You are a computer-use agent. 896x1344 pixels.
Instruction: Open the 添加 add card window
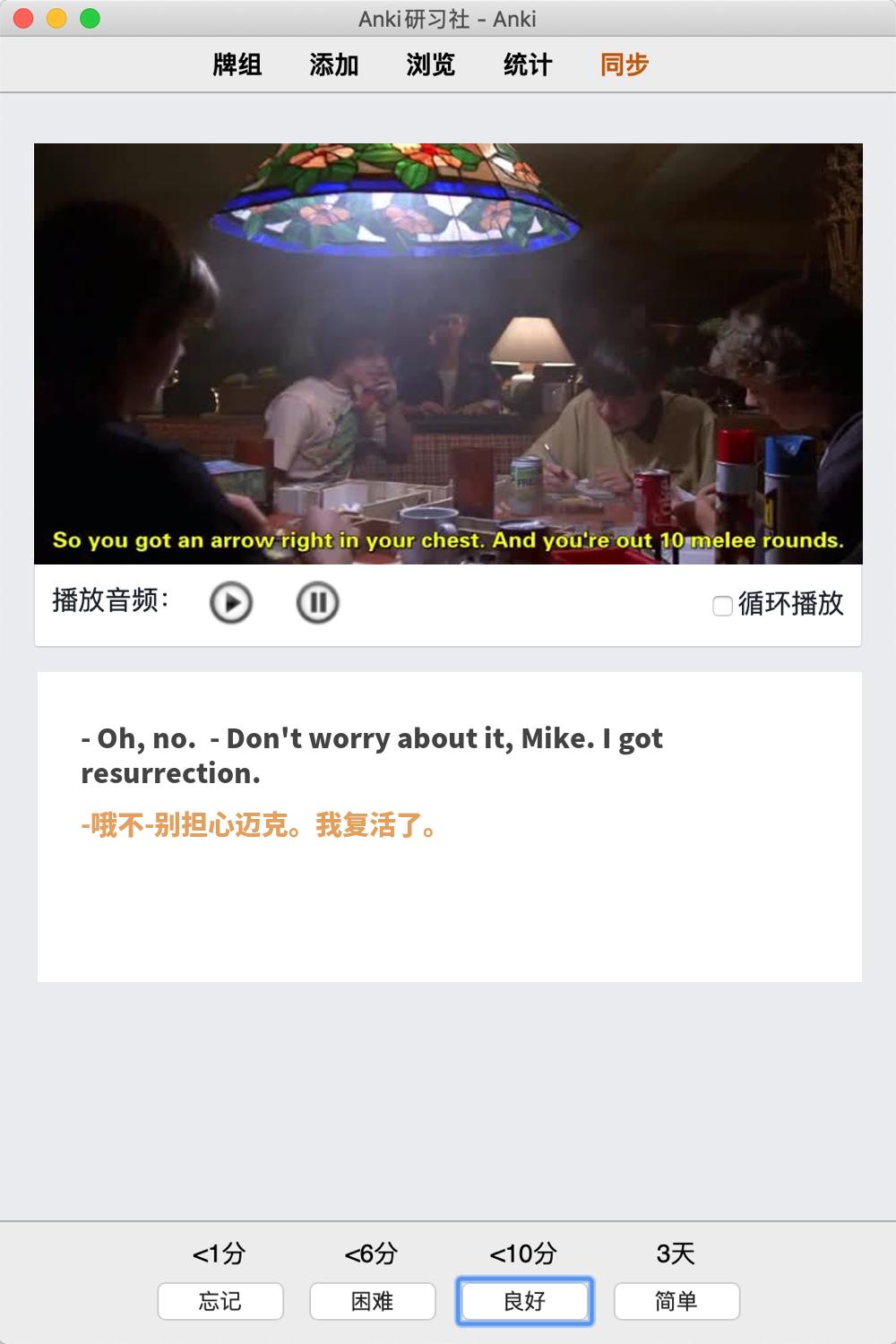(x=334, y=65)
